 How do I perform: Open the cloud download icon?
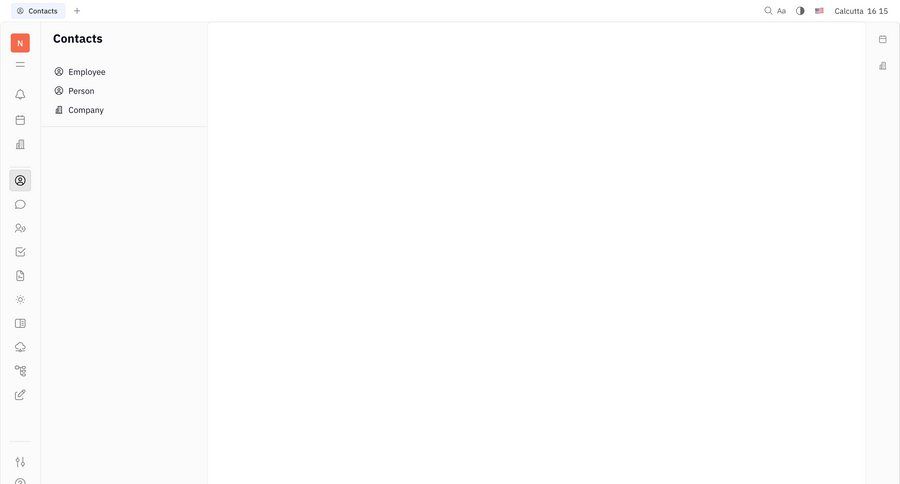(20, 347)
